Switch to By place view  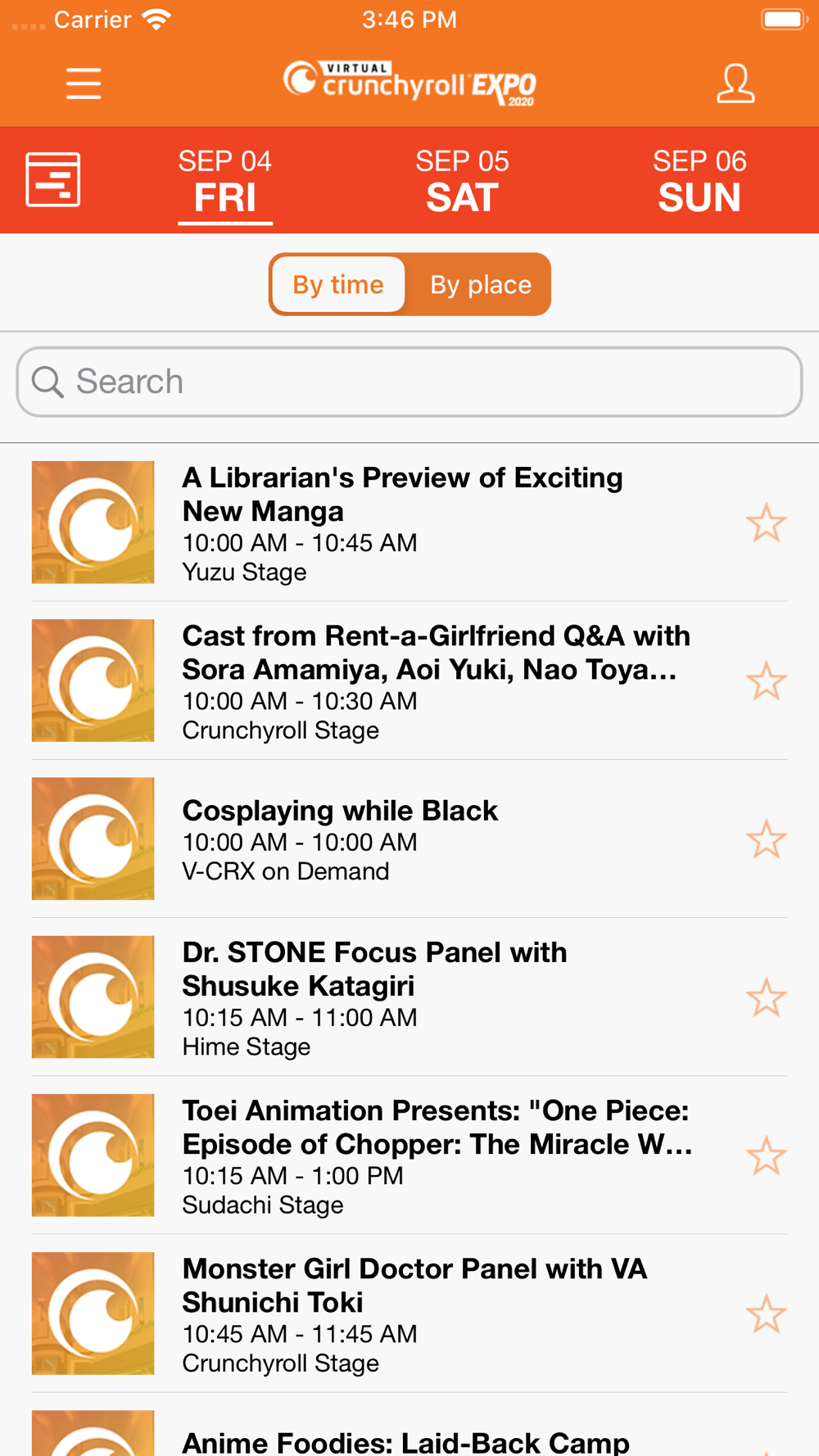click(x=481, y=284)
